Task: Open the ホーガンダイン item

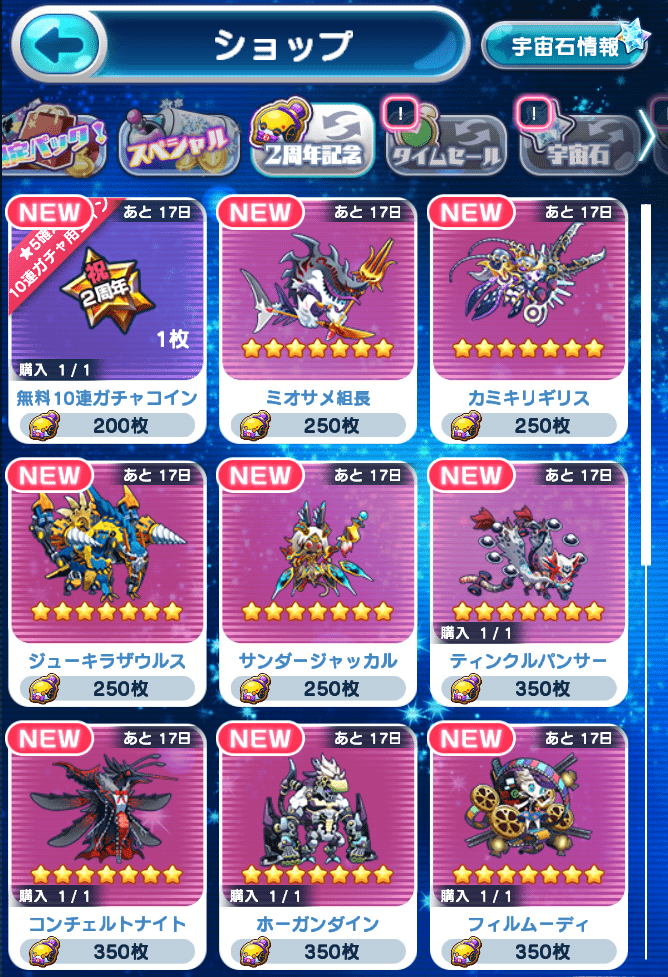Action: click(x=318, y=842)
